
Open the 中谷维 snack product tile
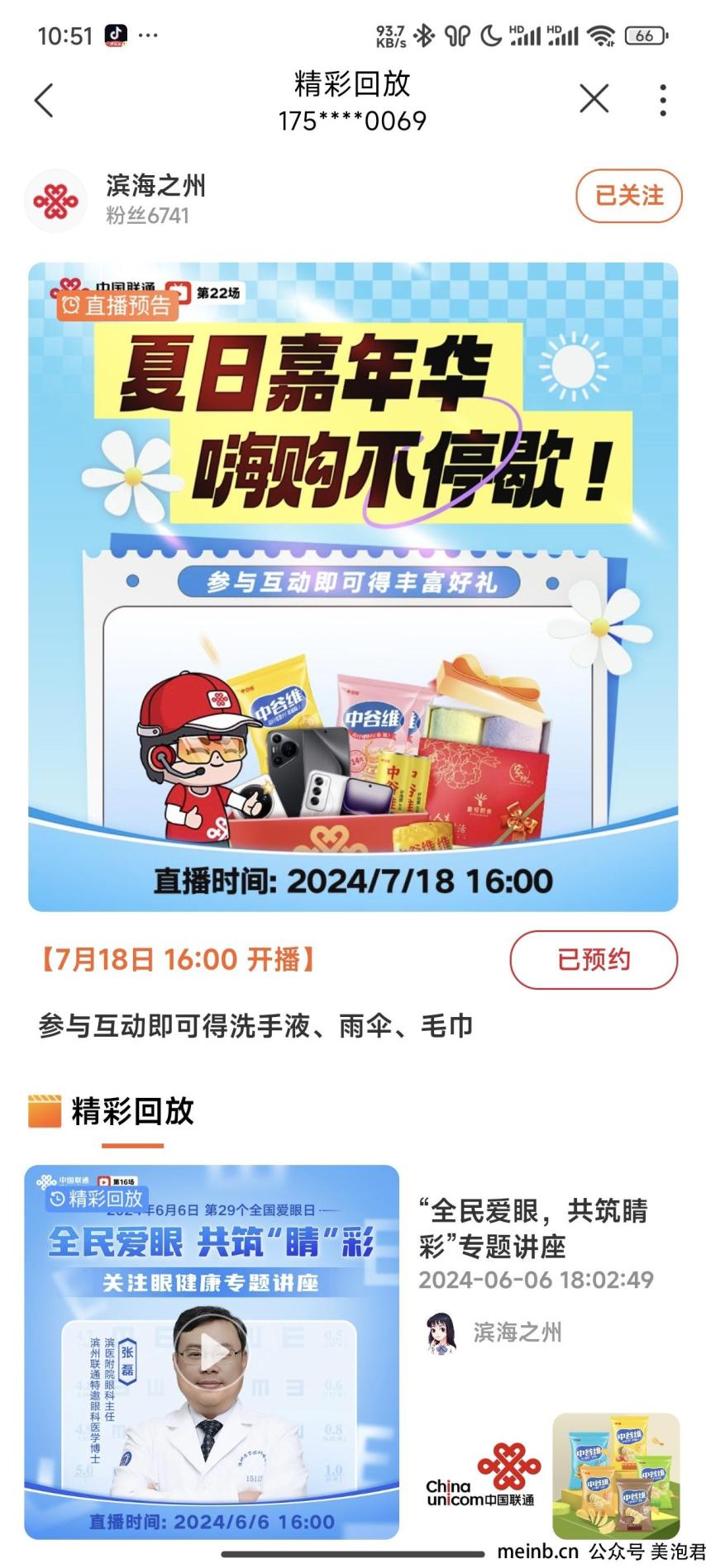pos(616,1475)
